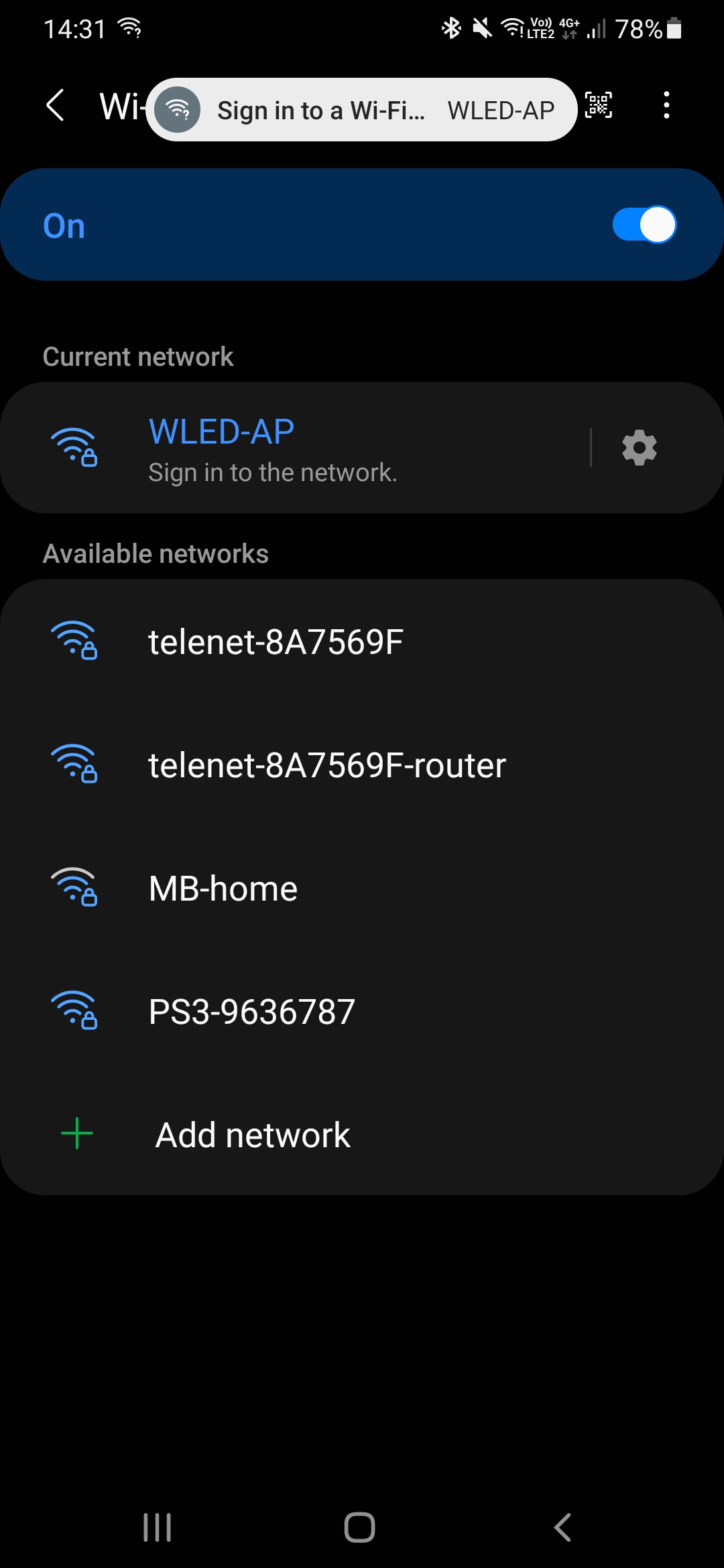724x1568 pixels.
Task: Go to the home screen
Action: coord(360,1528)
